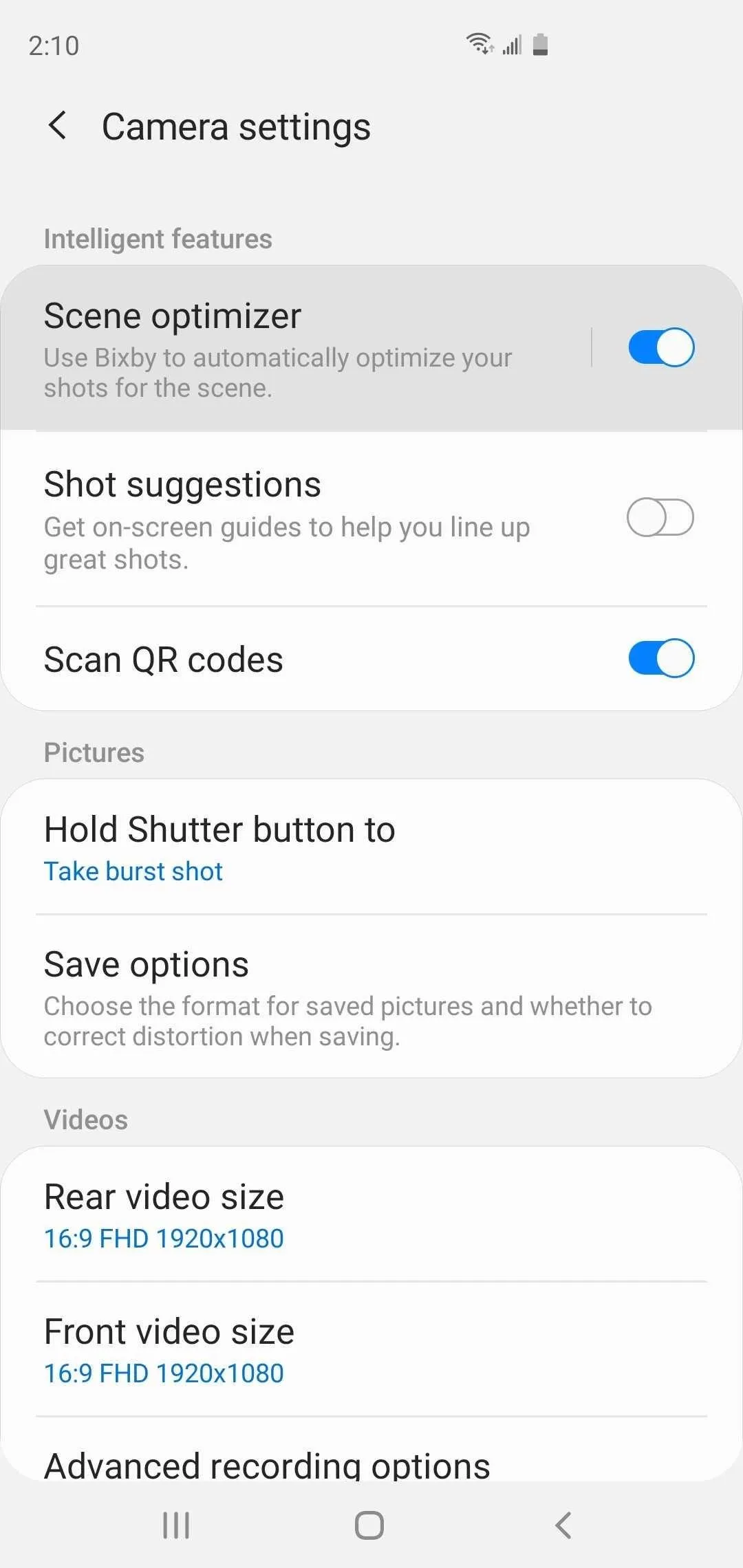Open Hold Shutter button to setting
Viewport: 743px width, 1568px height.
(x=371, y=847)
